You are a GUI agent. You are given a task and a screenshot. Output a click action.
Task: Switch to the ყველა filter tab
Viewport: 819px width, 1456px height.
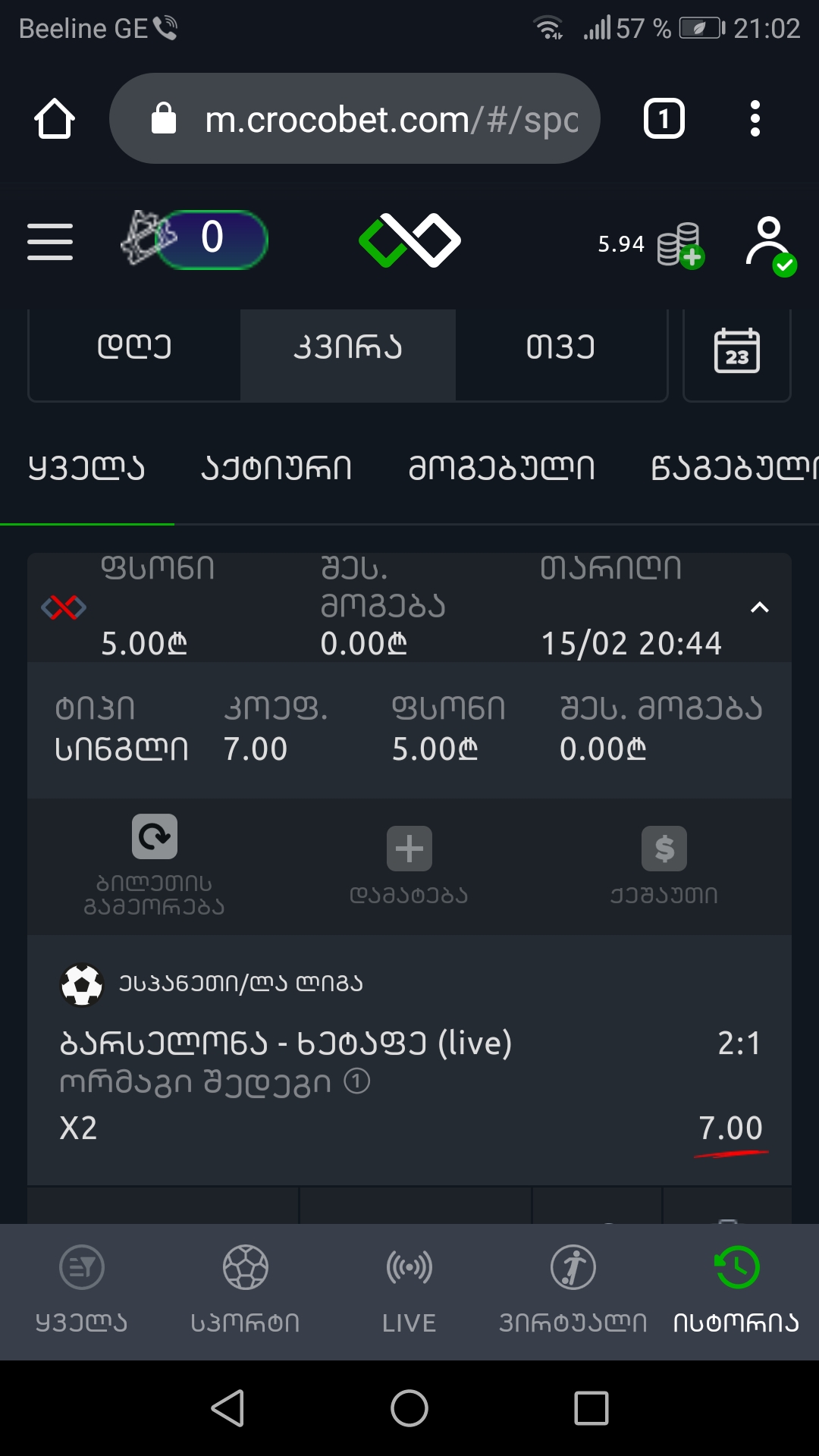(x=86, y=469)
